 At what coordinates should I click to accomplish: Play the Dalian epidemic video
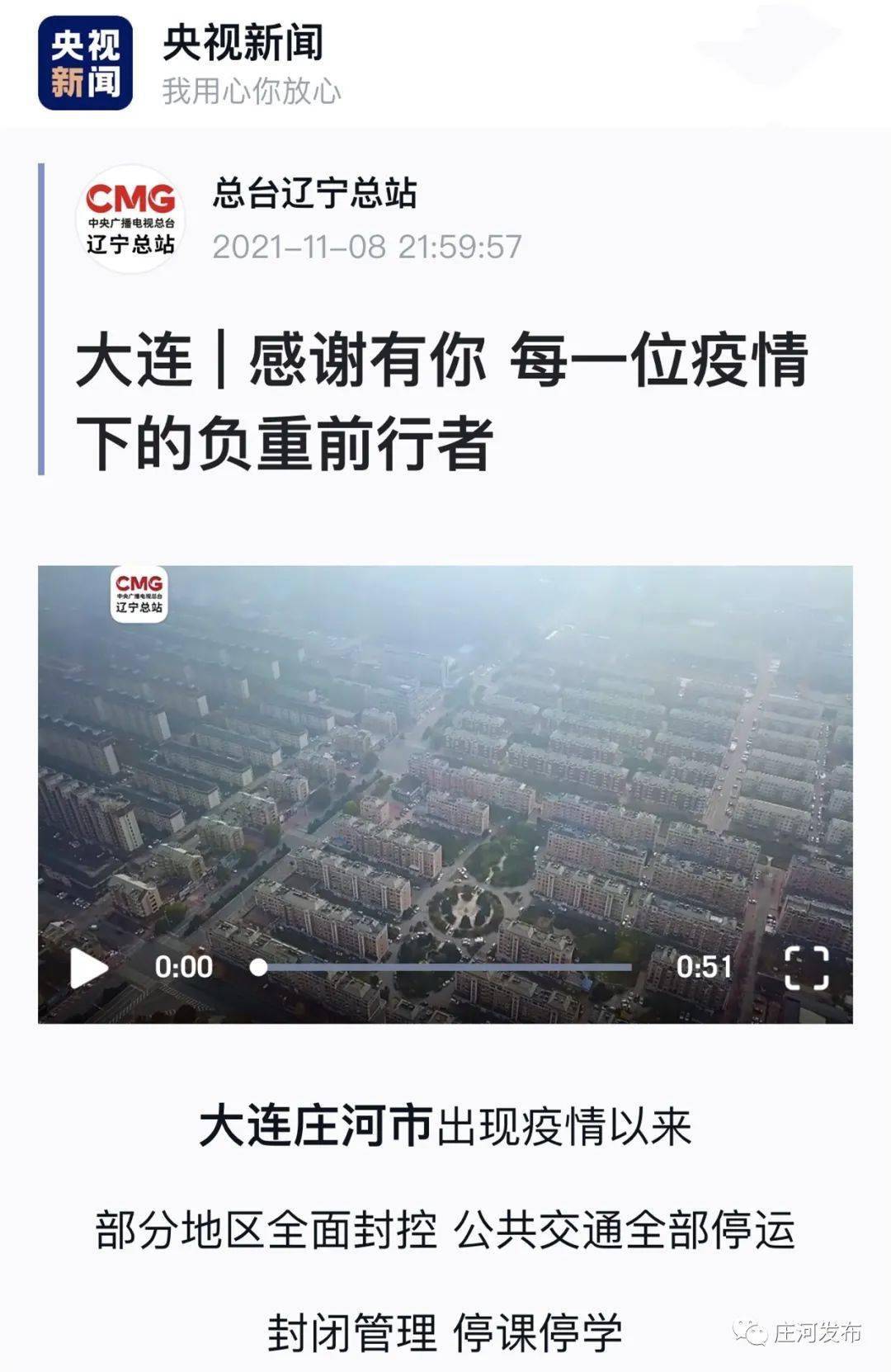click(89, 967)
